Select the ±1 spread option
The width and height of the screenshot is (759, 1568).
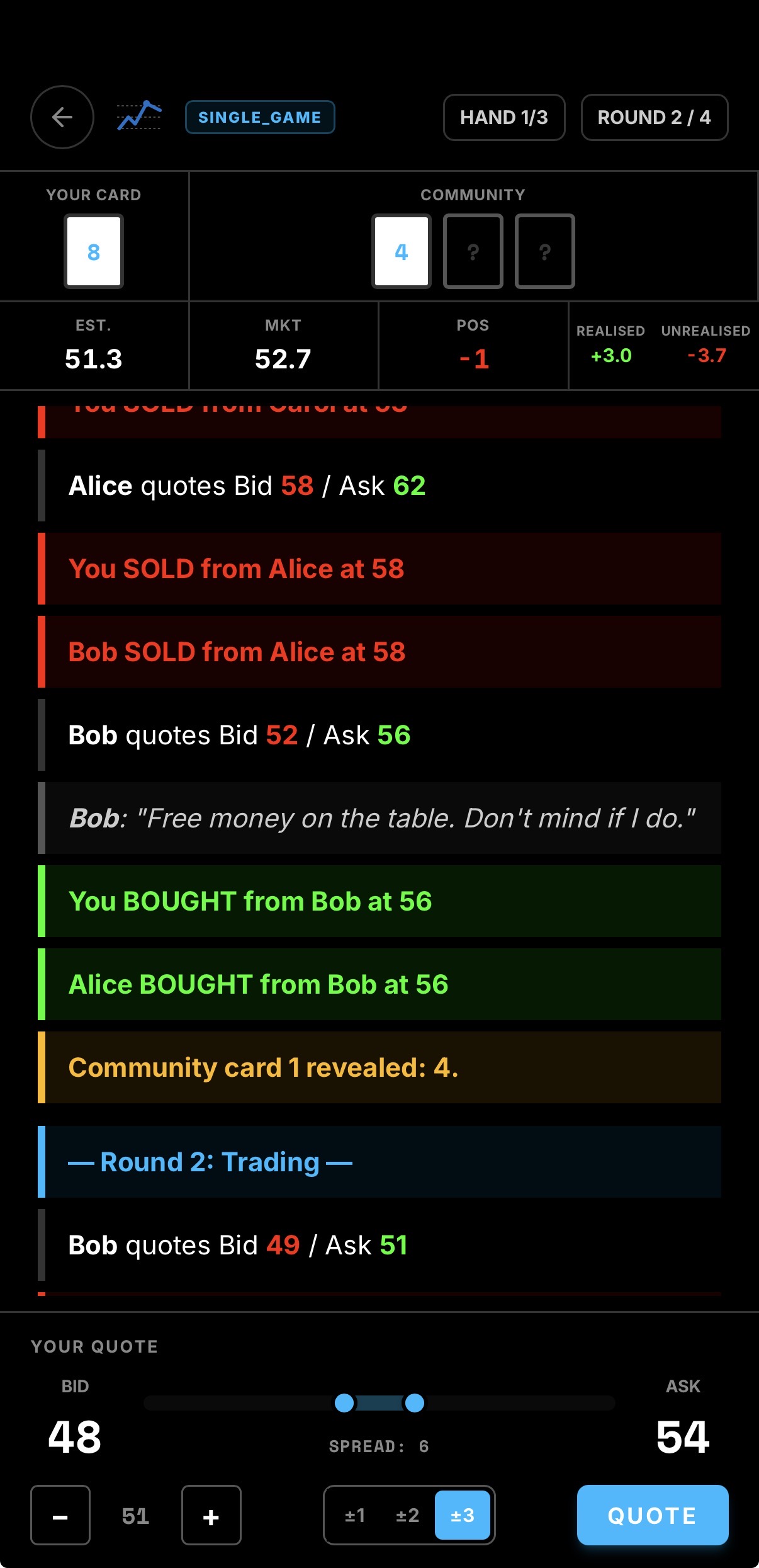[355, 1515]
